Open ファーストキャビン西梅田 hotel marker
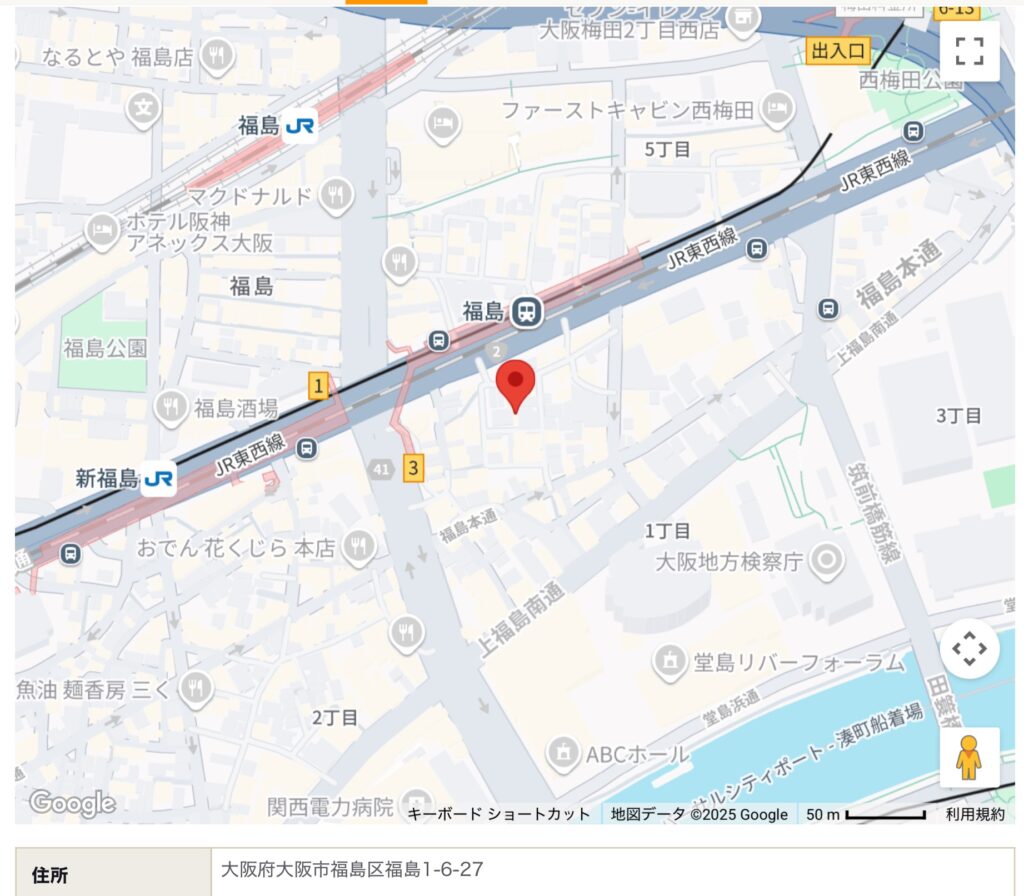The width and height of the screenshot is (1024, 896). [778, 109]
